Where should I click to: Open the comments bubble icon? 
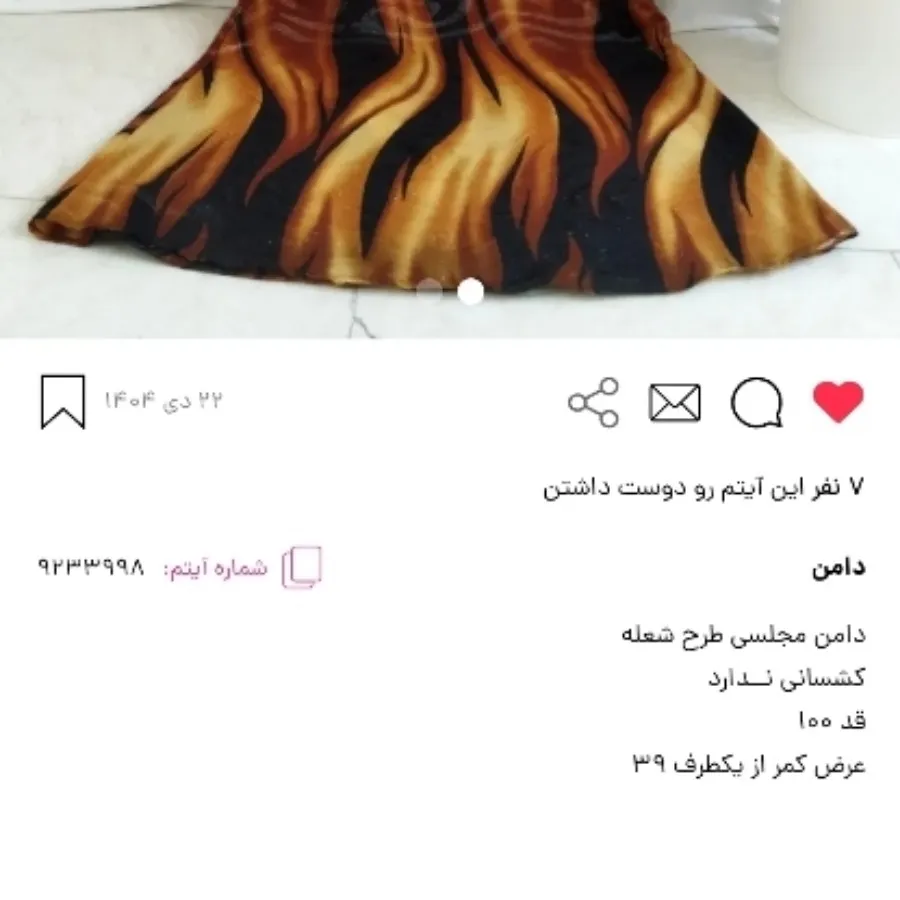(x=756, y=403)
